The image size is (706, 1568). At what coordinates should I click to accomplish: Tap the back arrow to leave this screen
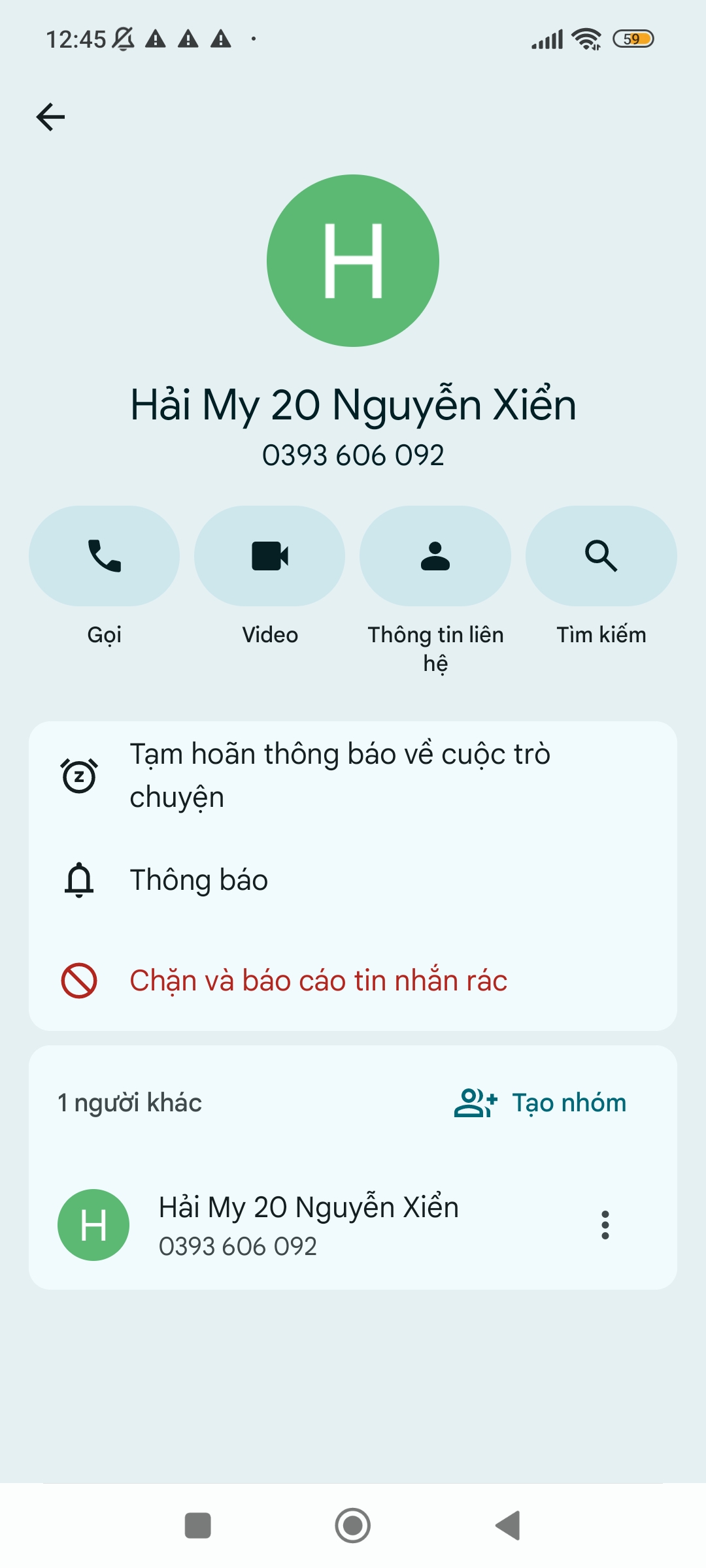coord(51,118)
